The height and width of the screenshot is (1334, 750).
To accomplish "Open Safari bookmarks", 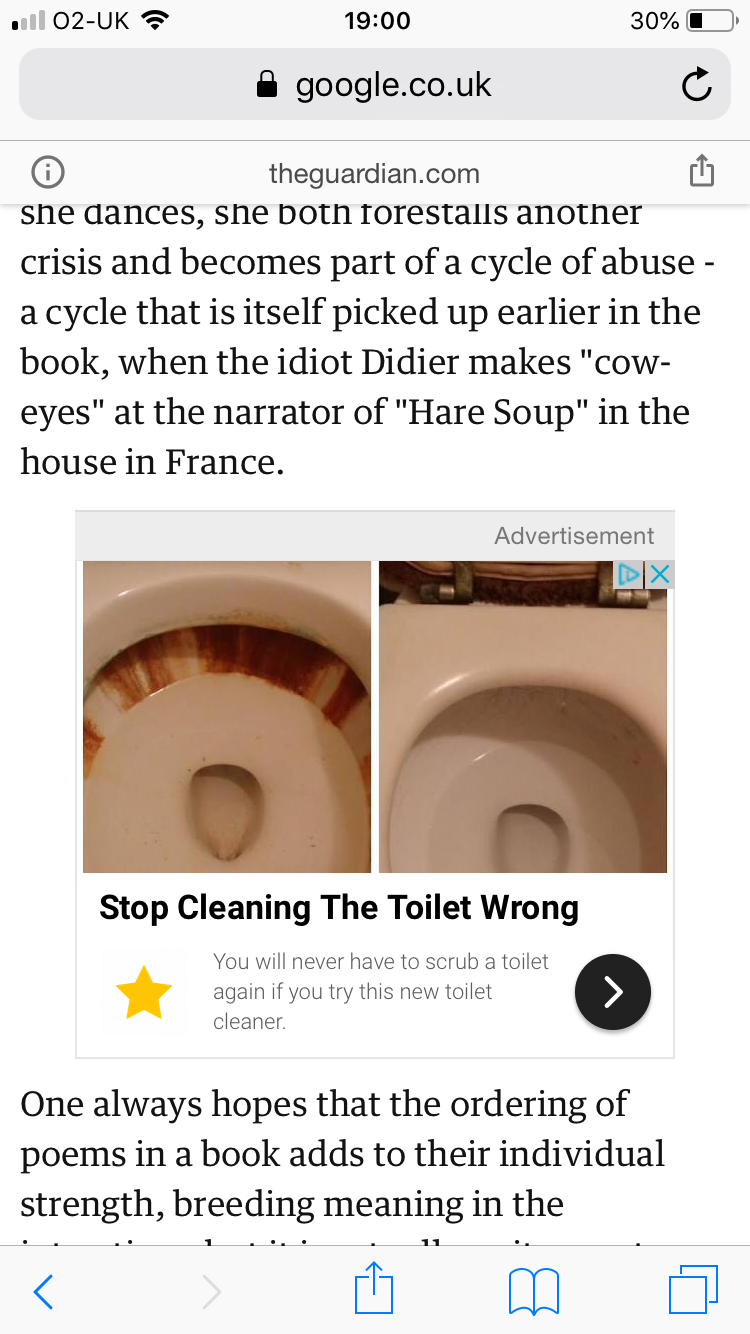I will 534,1291.
